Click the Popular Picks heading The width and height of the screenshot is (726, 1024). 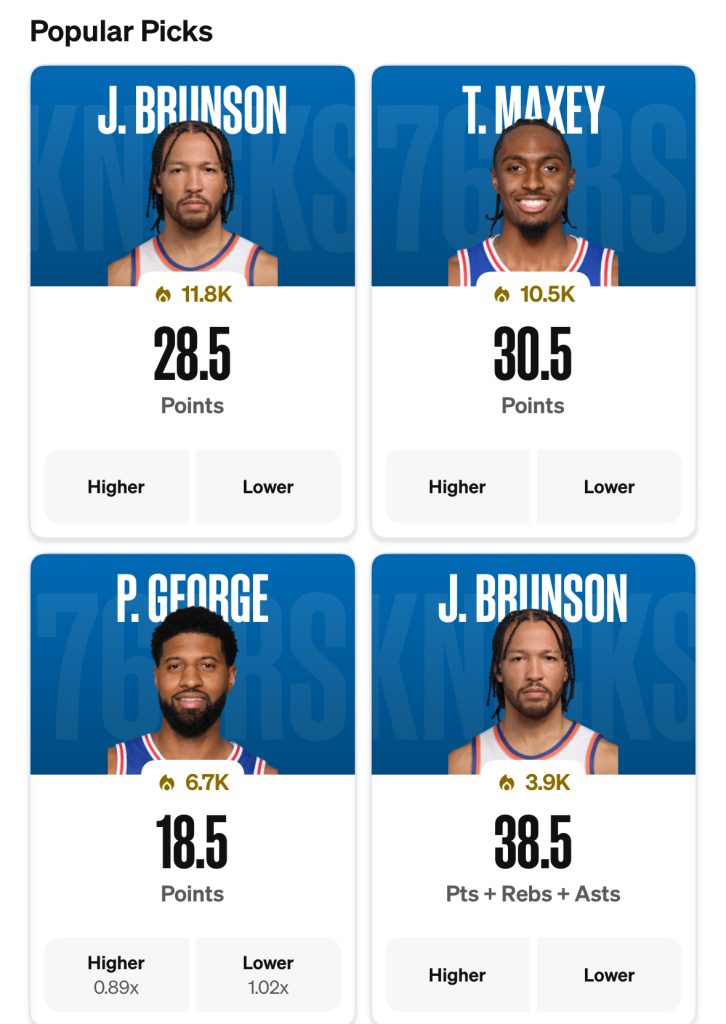point(122,31)
